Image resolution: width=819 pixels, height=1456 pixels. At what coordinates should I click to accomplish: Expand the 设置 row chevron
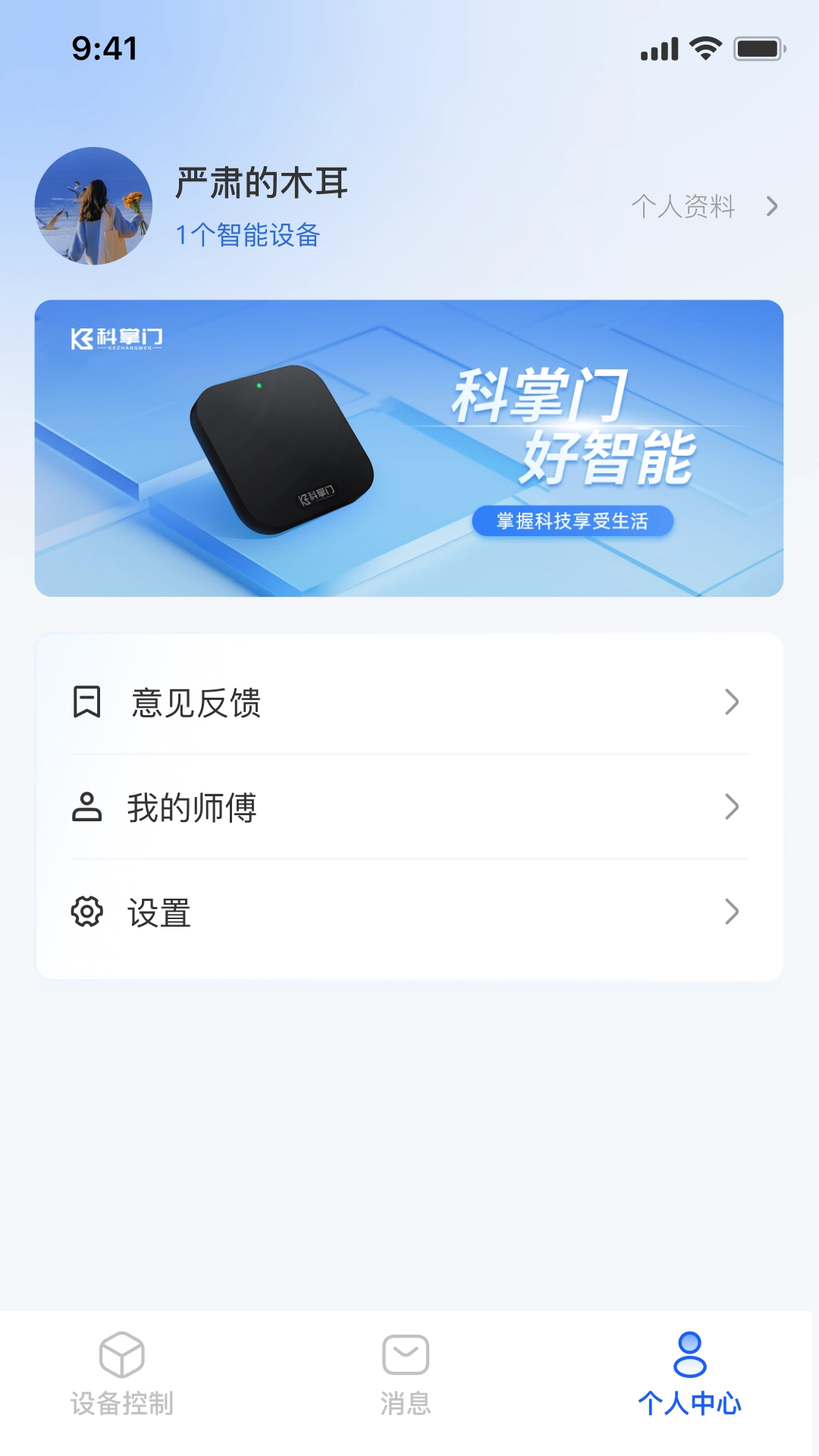[x=730, y=913]
